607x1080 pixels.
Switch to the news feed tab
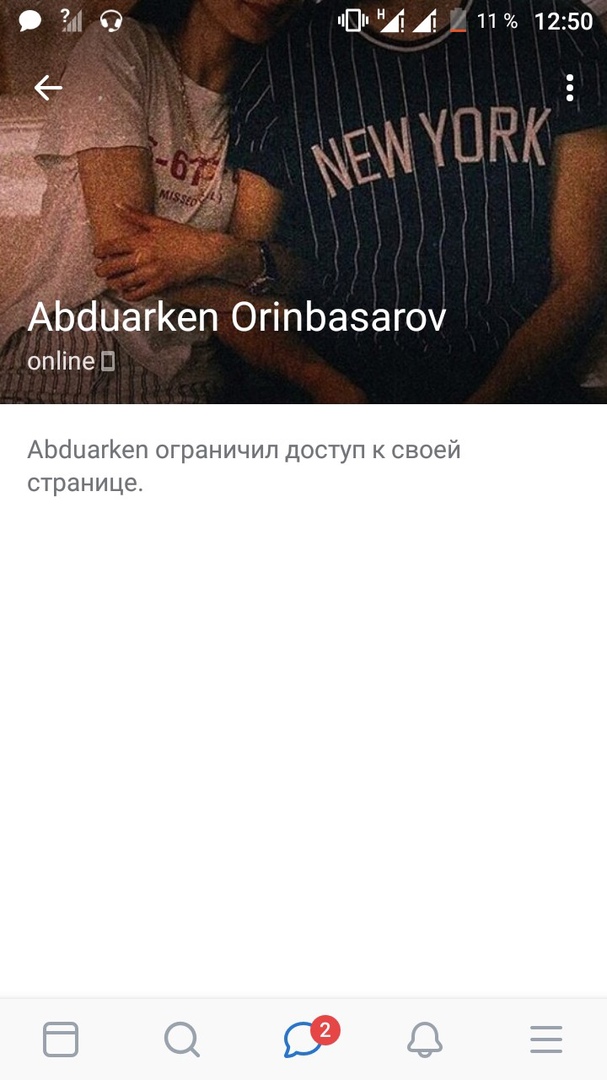(61, 1040)
